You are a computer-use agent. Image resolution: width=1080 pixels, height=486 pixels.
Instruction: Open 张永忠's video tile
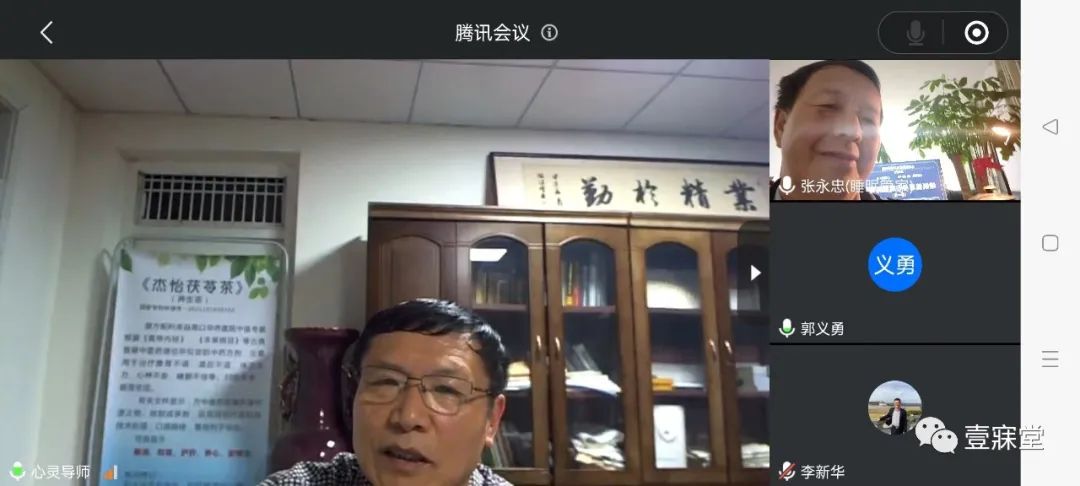[894, 130]
